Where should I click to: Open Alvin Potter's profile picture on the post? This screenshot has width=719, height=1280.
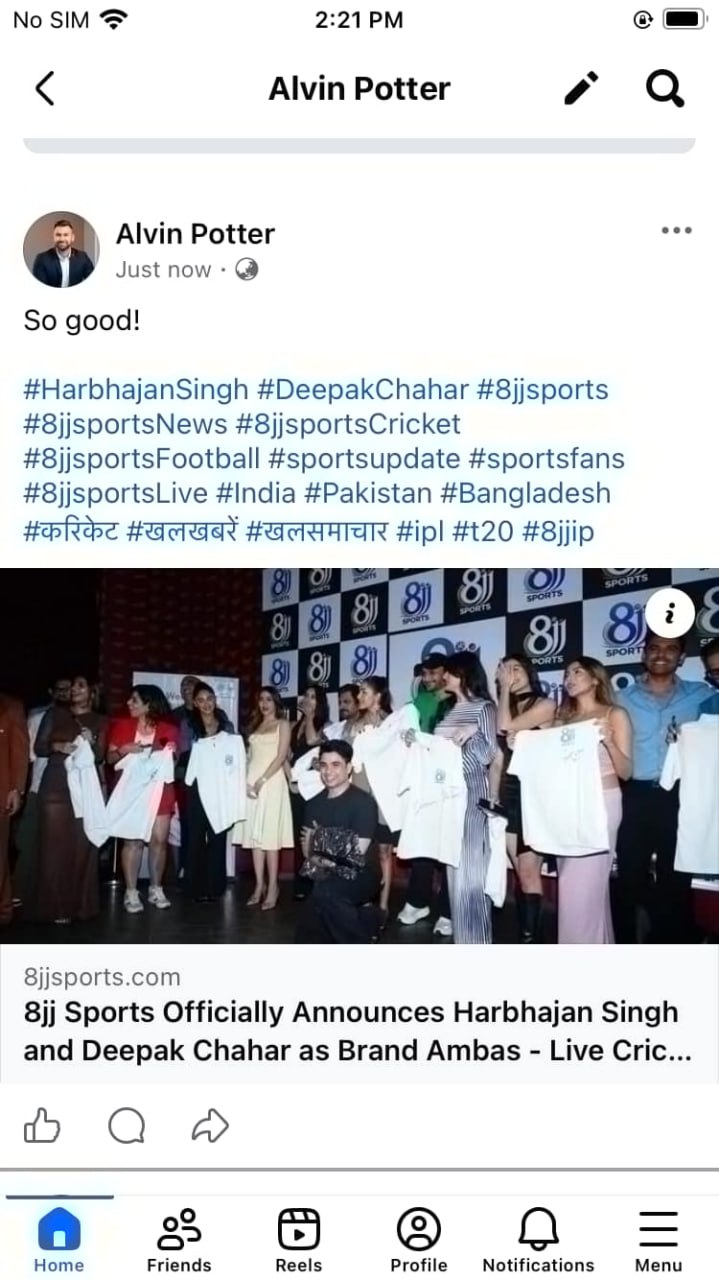[x=61, y=249]
